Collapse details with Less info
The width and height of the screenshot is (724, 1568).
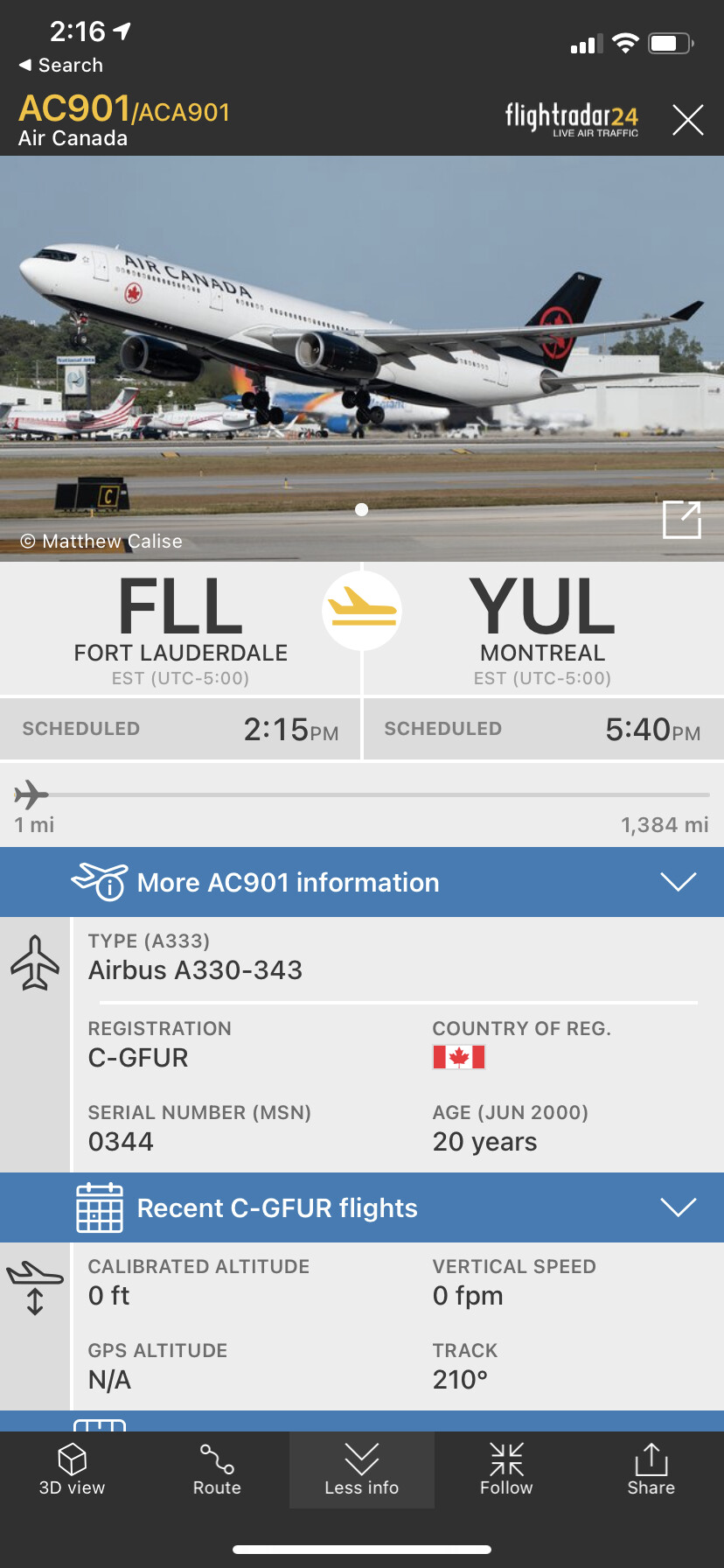[x=361, y=1470]
